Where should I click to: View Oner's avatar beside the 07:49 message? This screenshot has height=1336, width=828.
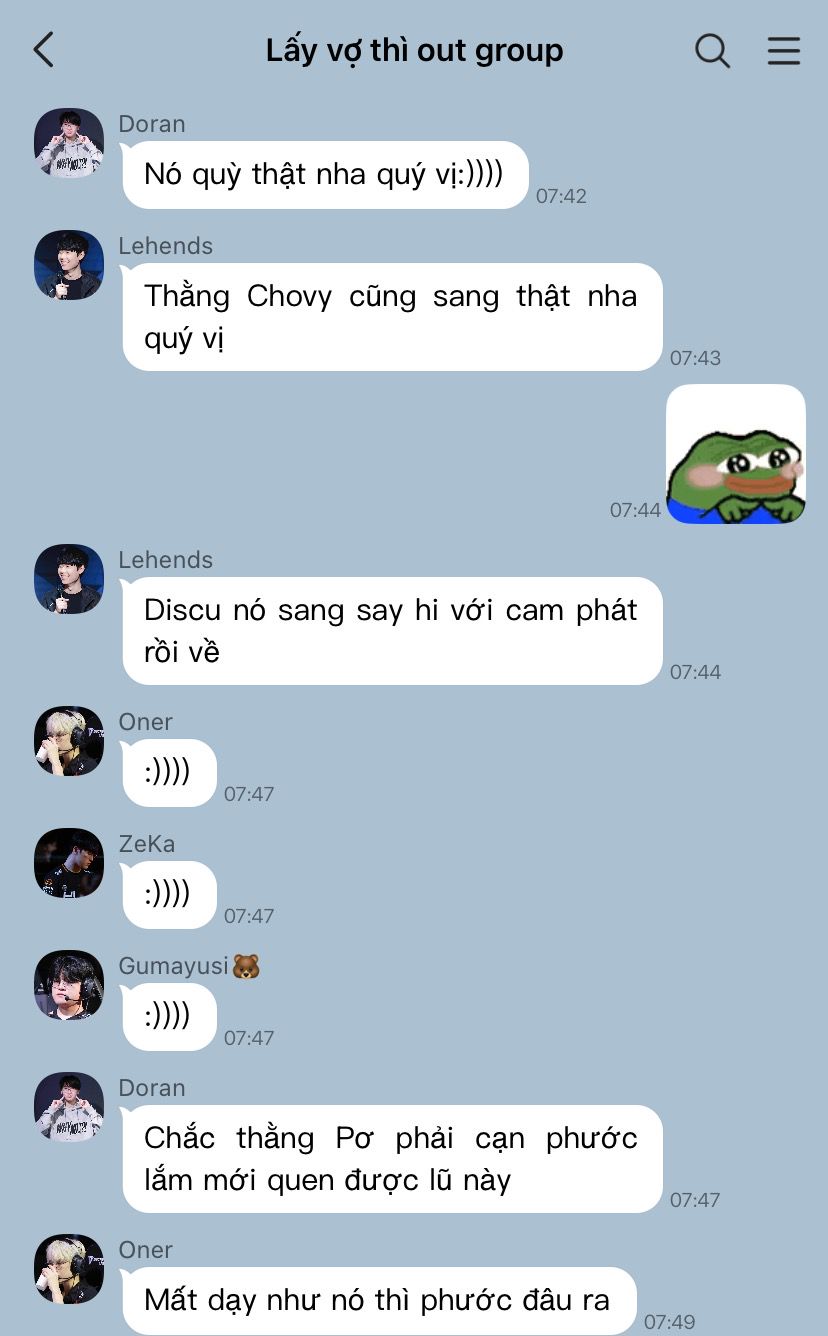pyautogui.click(x=69, y=1269)
